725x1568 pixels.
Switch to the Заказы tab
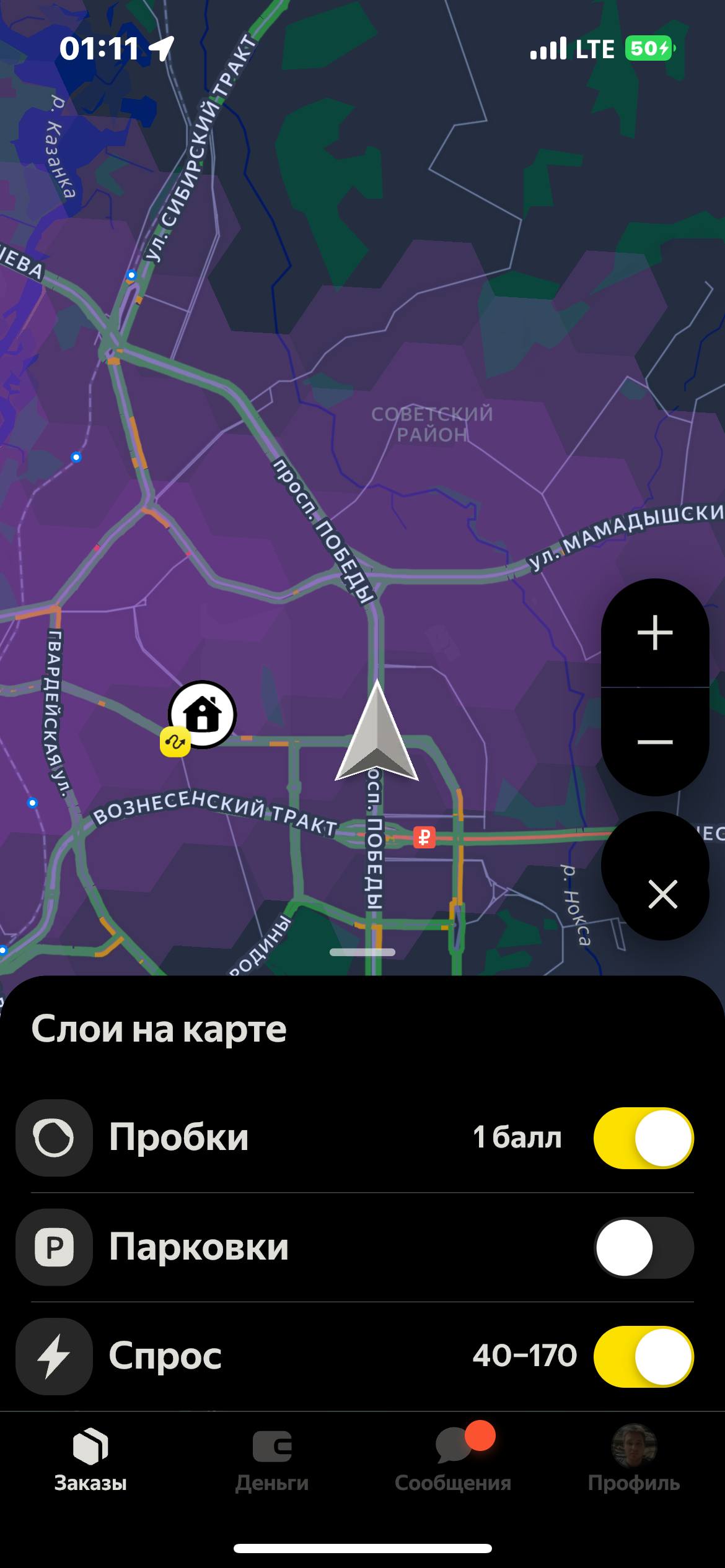click(x=90, y=1460)
